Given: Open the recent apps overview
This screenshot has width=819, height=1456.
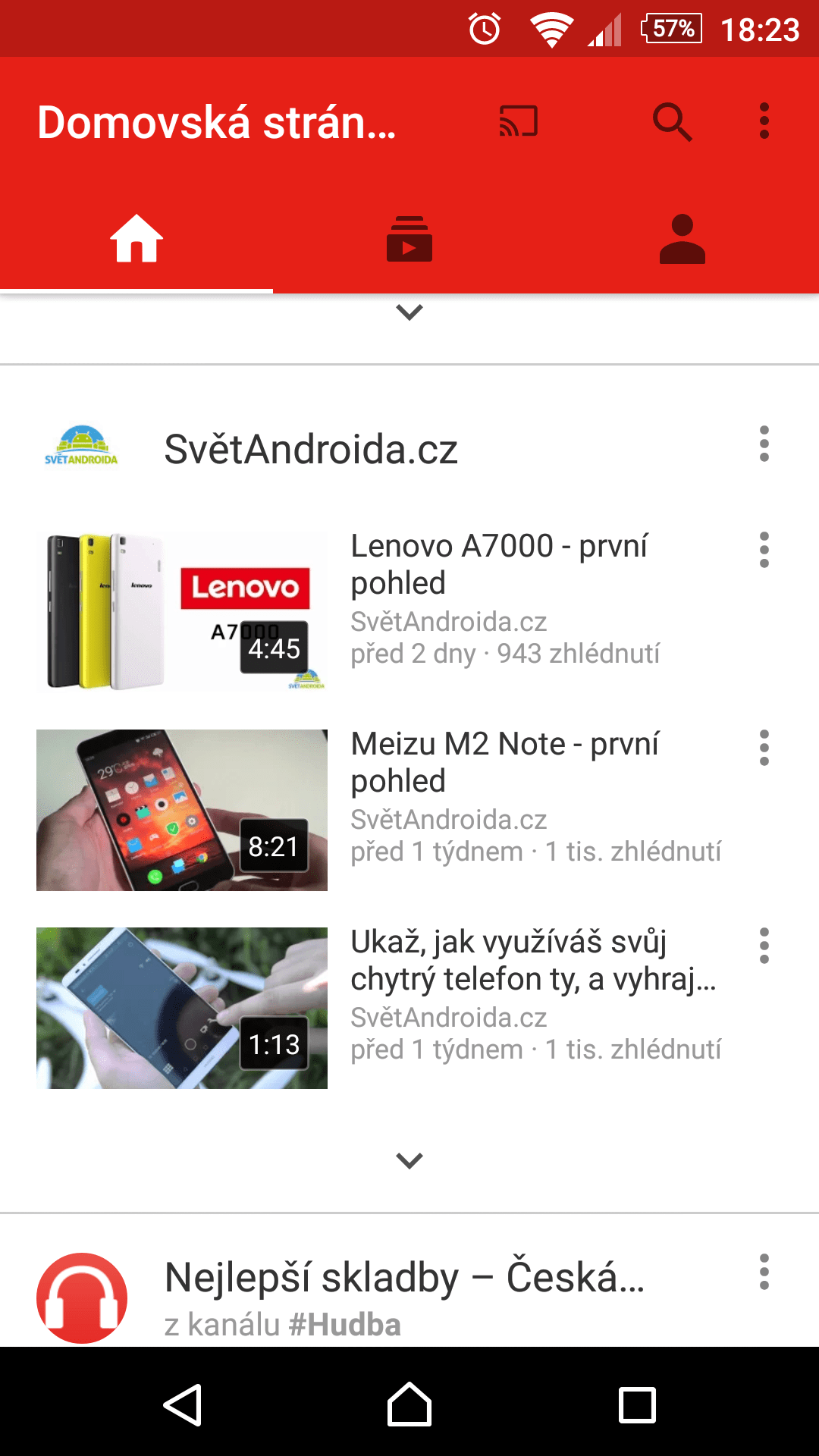Looking at the screenshot, I should (x=637, y=1405).
